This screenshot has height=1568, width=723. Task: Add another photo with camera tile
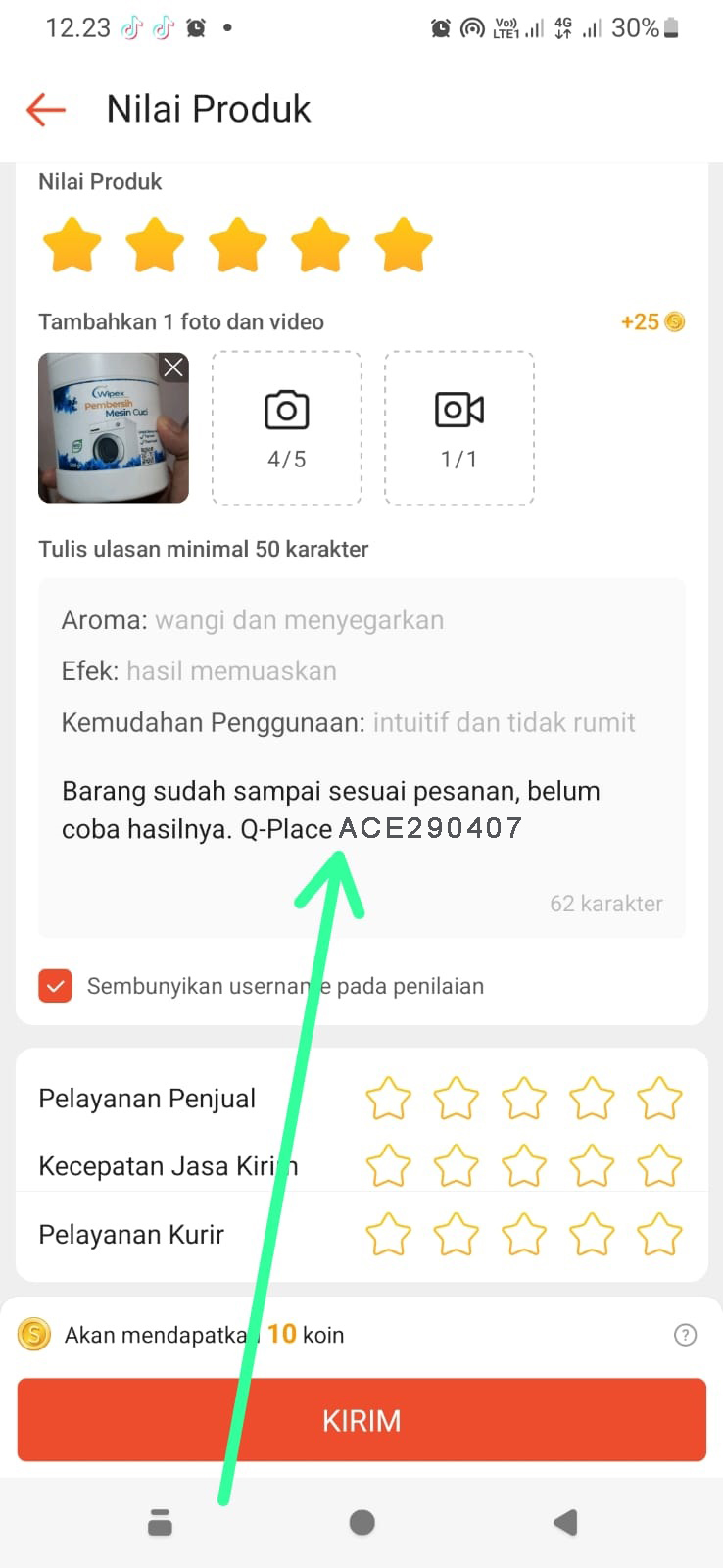[x=287, y=428]
